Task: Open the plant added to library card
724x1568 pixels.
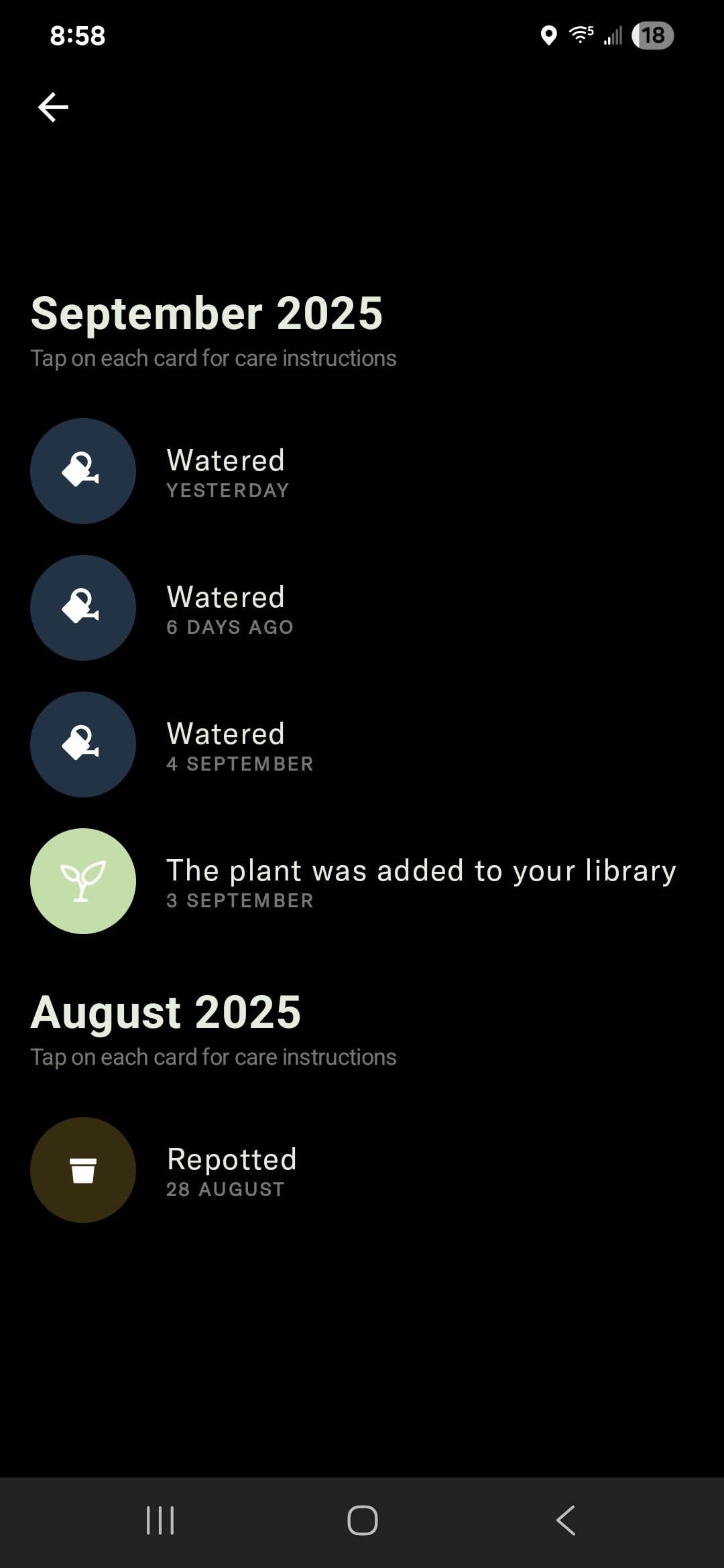Action: point(362,881)
